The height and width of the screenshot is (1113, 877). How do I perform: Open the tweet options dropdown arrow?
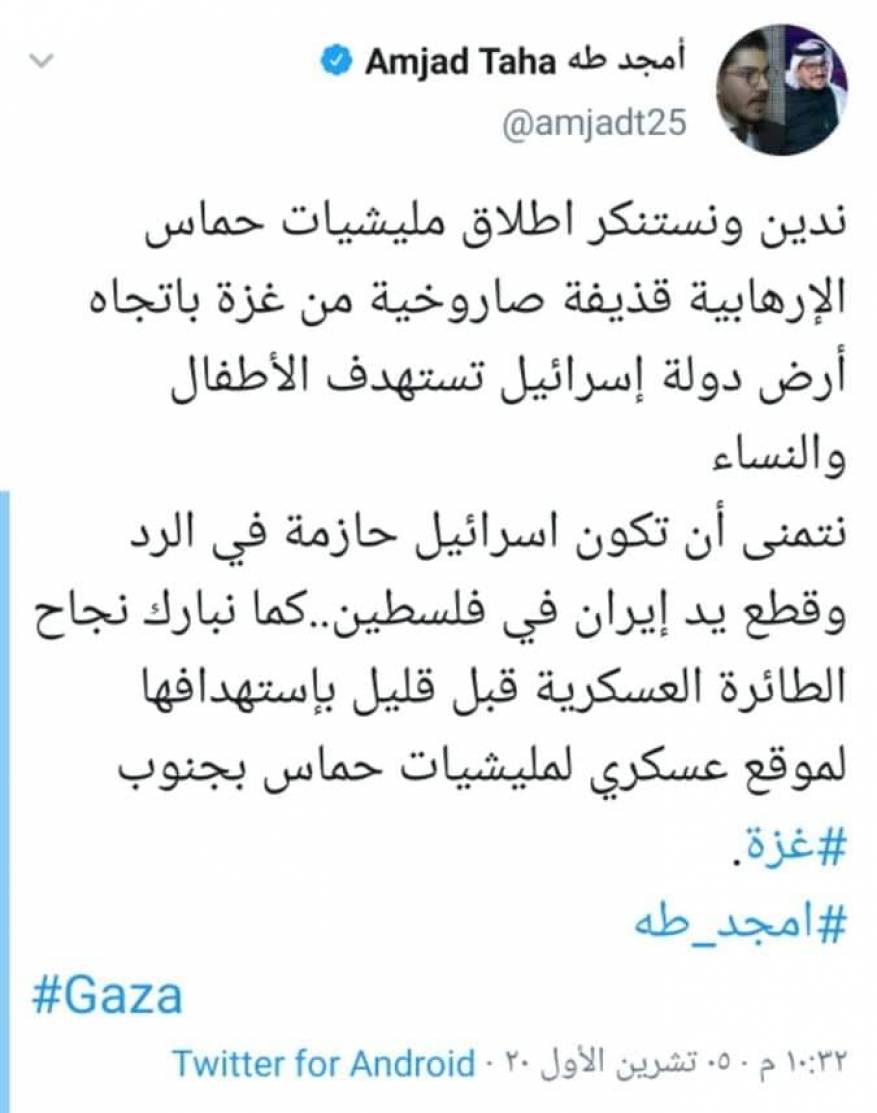(x=41, y=62)
